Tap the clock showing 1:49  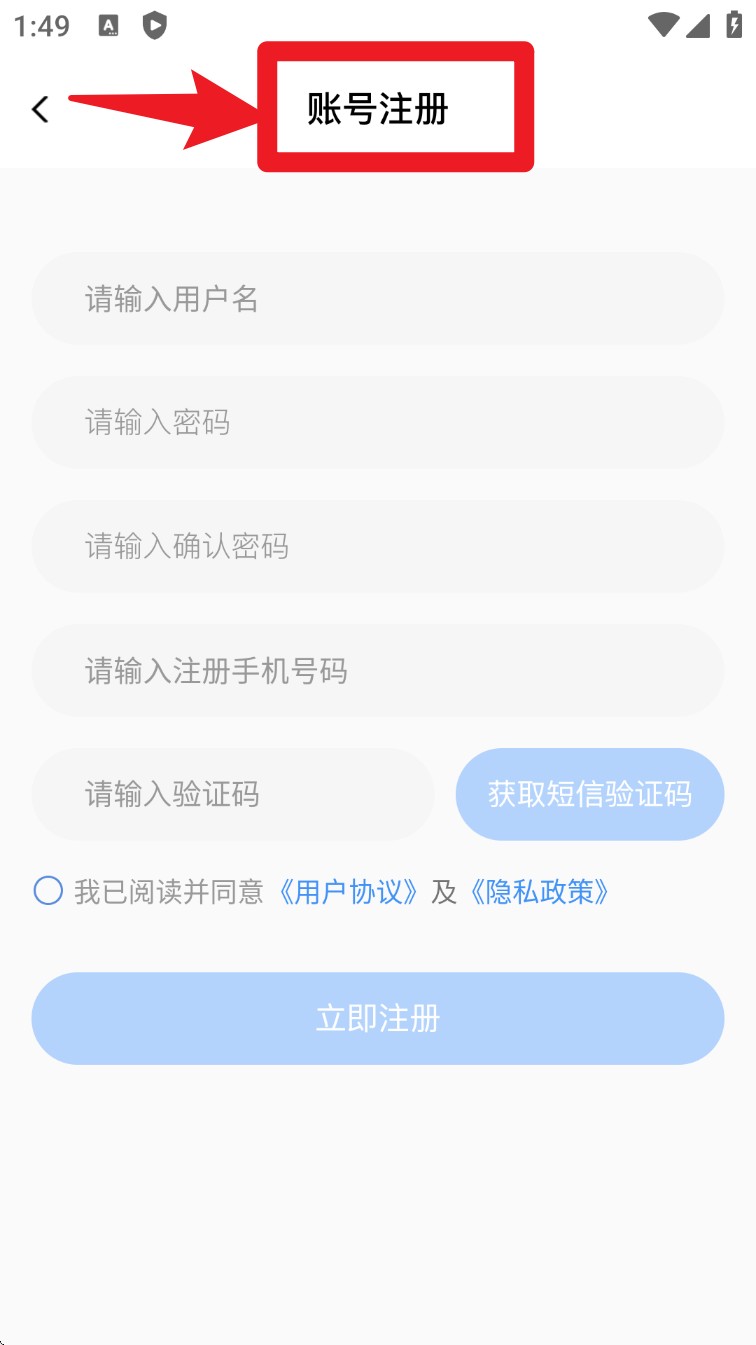coord(42,27)
